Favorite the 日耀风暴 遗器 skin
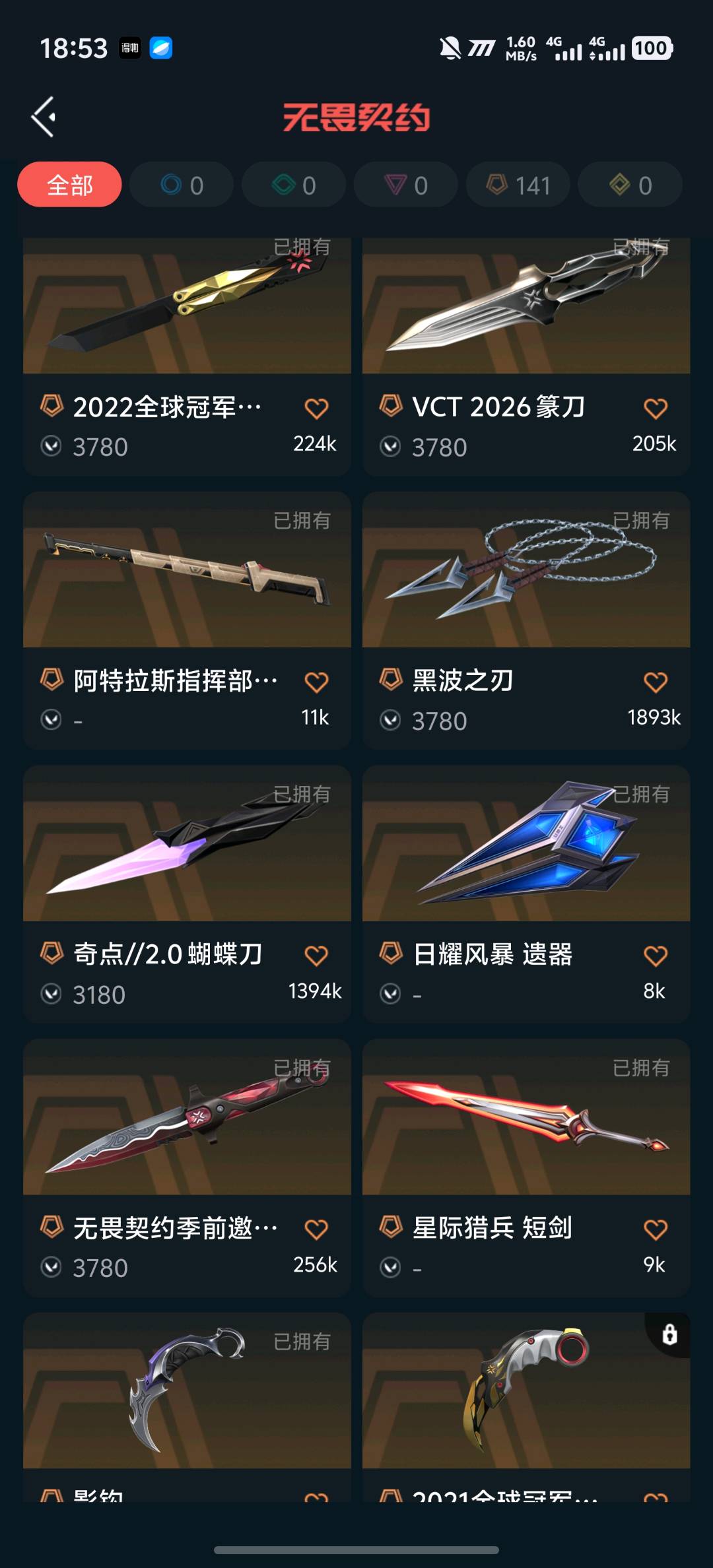This screenshot has height=1568, width=713. tap(655, 956)
